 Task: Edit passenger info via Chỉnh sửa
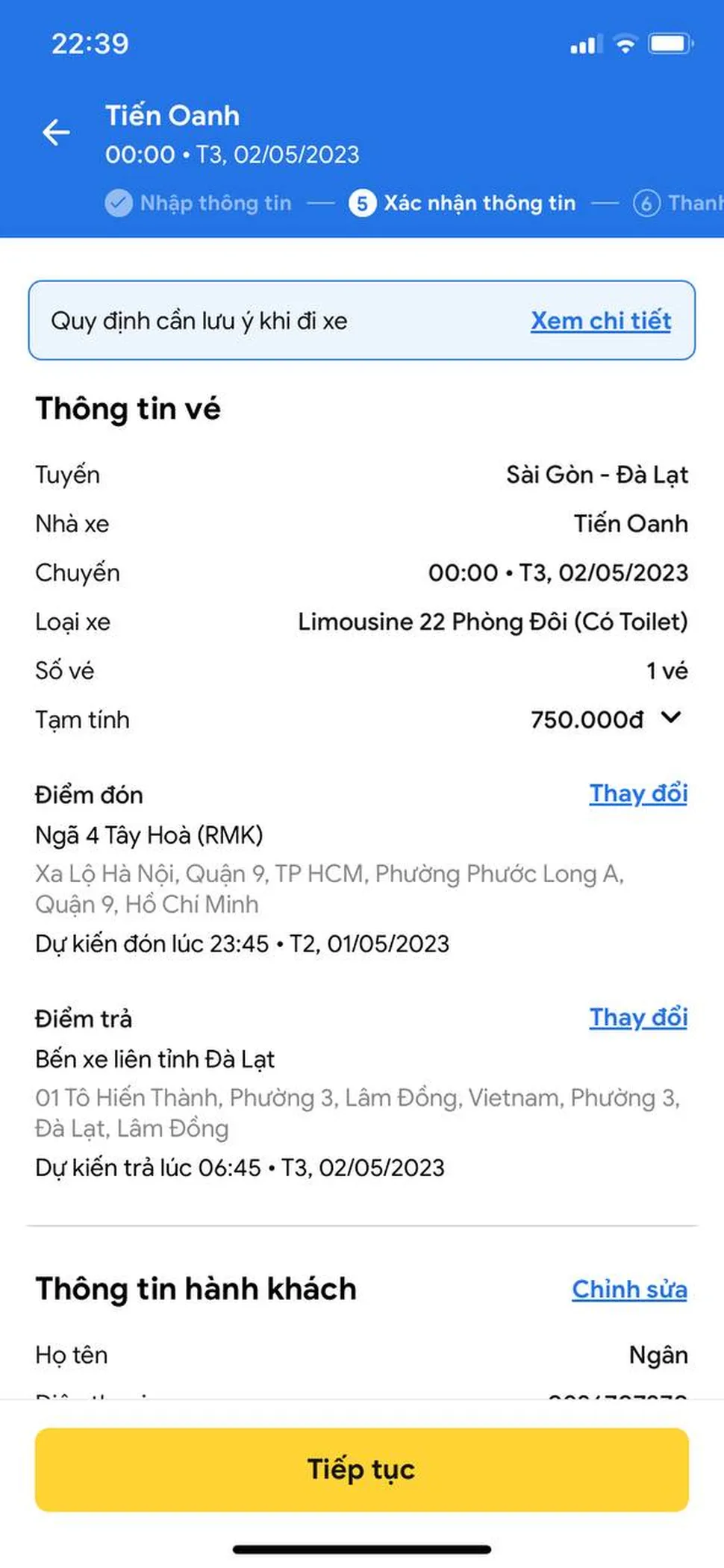pyautogui.click(x=629, y=1289)
